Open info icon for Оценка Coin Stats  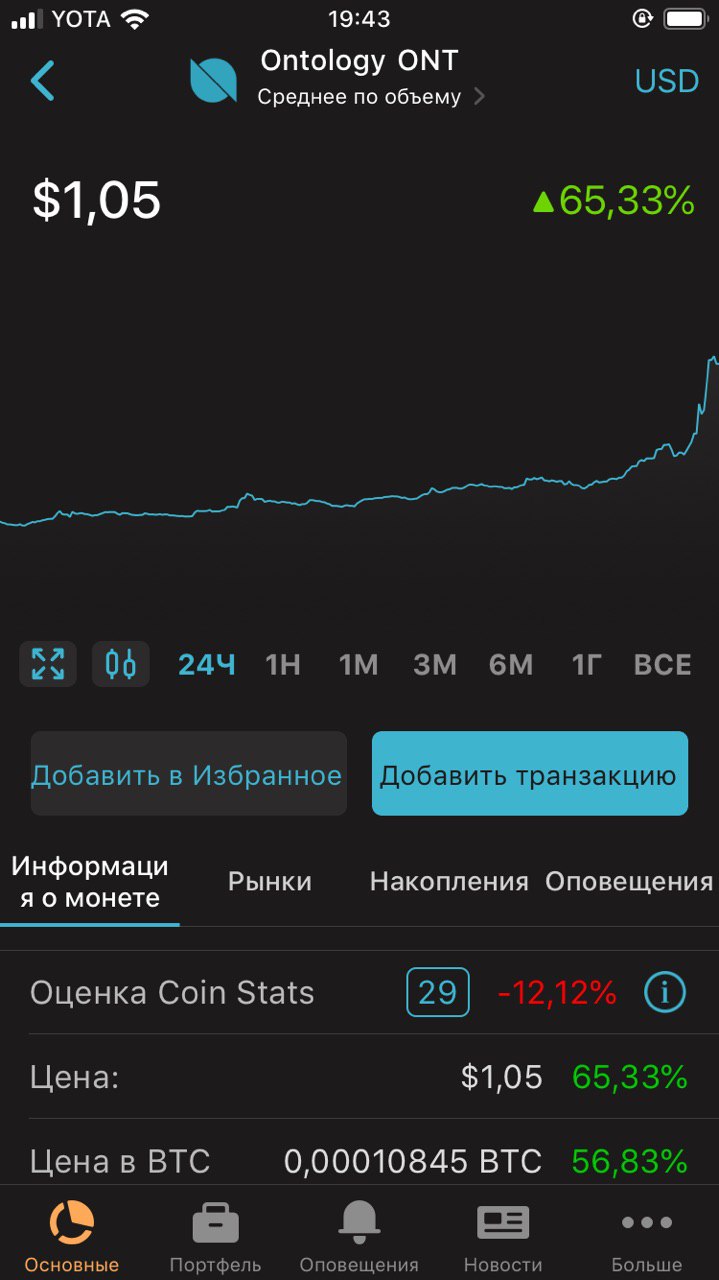pyautogui.click(x=665, y=992)
